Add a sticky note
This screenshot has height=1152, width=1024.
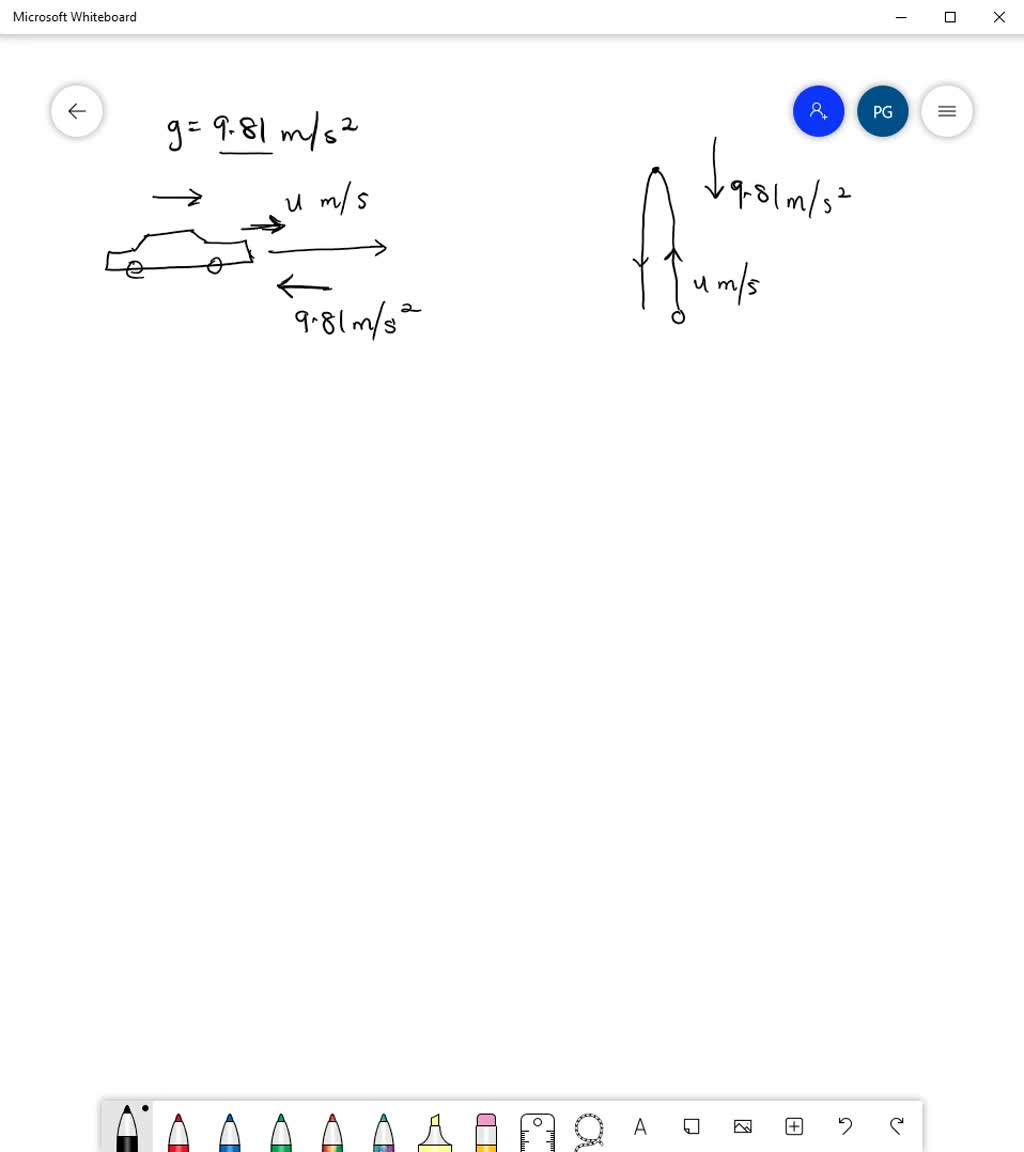(691, 1127)
